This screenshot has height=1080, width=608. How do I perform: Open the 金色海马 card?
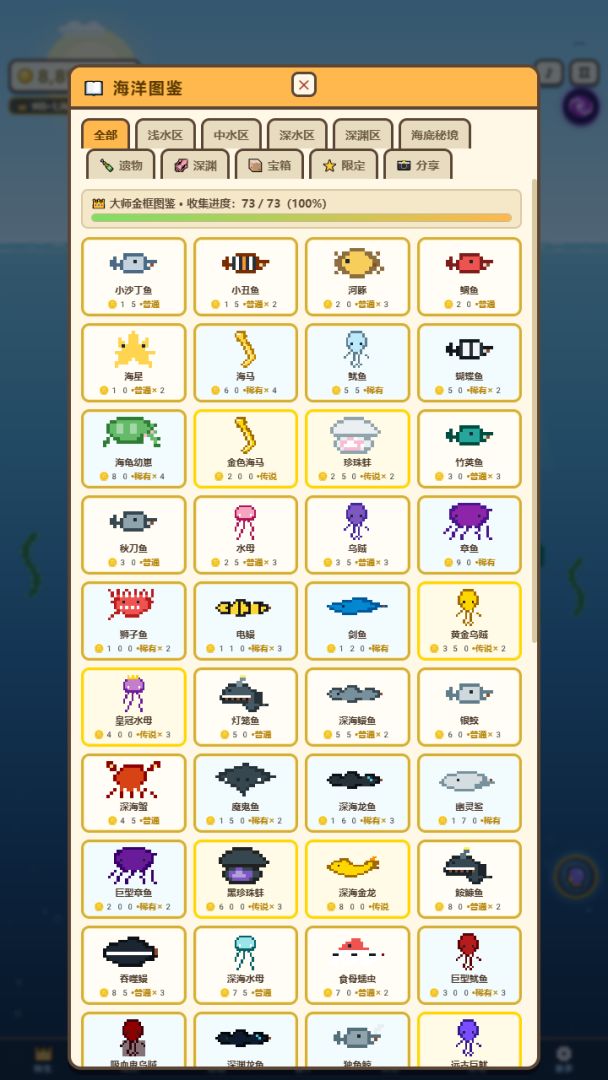point(246,449)
